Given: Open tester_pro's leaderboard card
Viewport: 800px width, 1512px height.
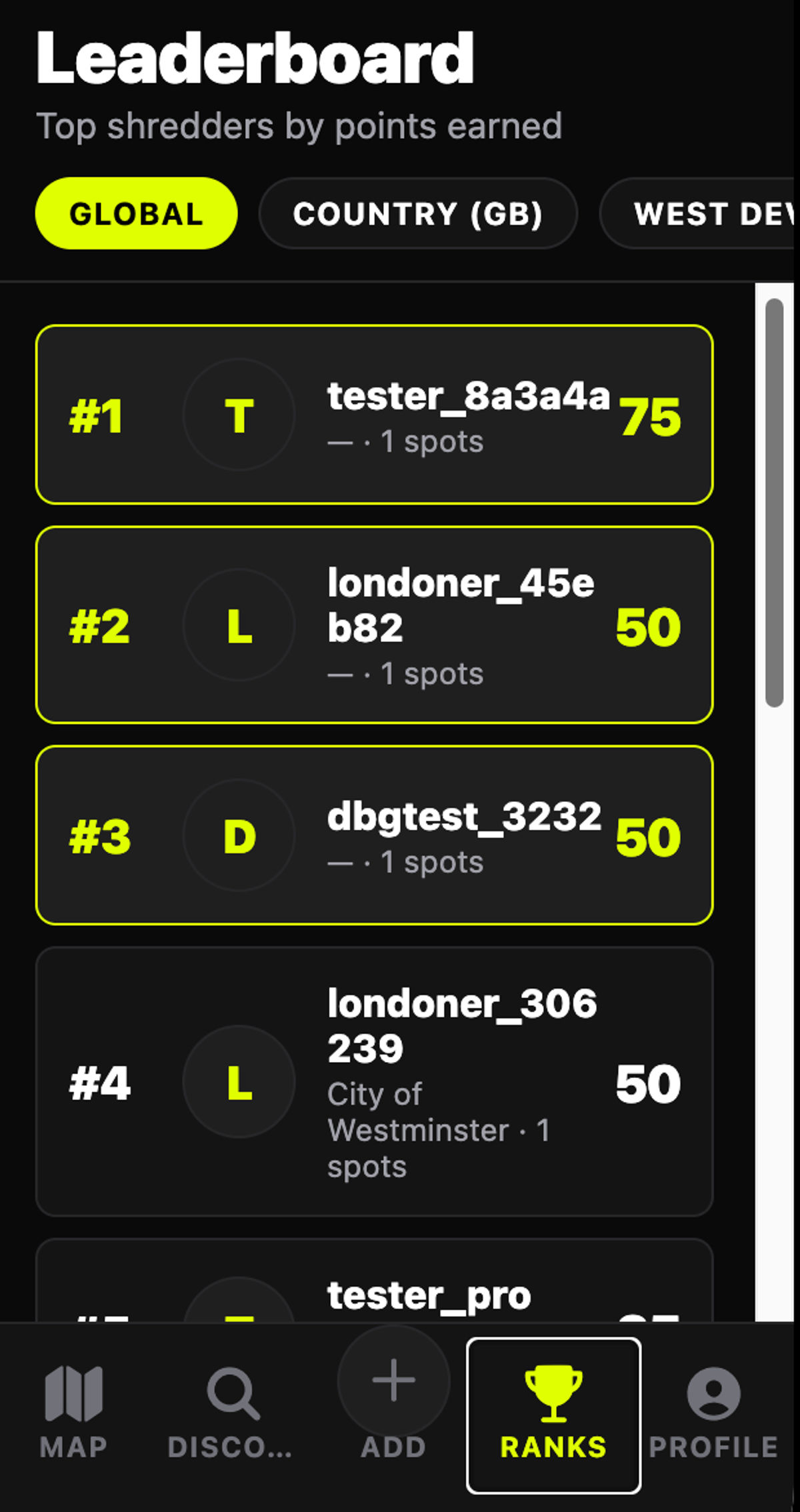Looking at the screenshot, I should click(x=375, y=1280).
